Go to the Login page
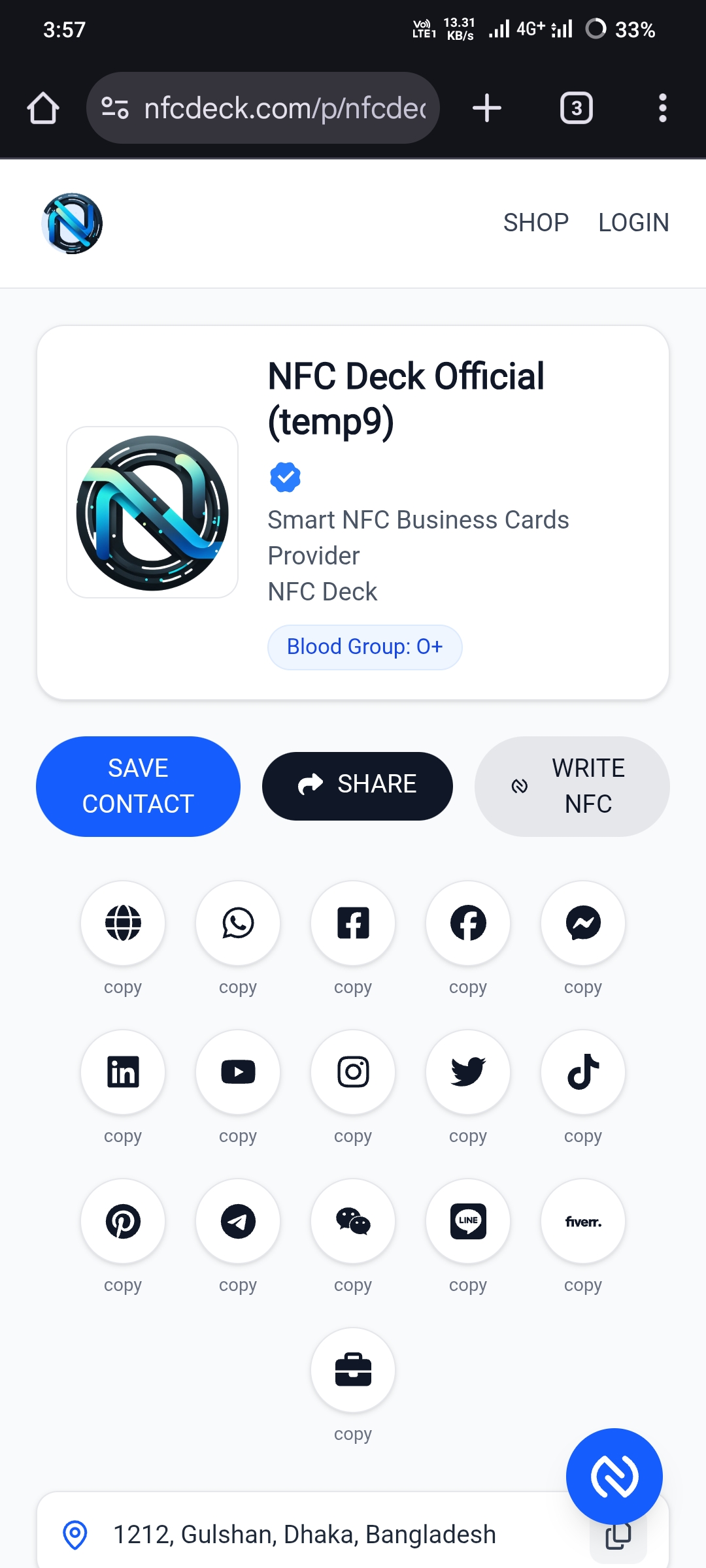 633,223
